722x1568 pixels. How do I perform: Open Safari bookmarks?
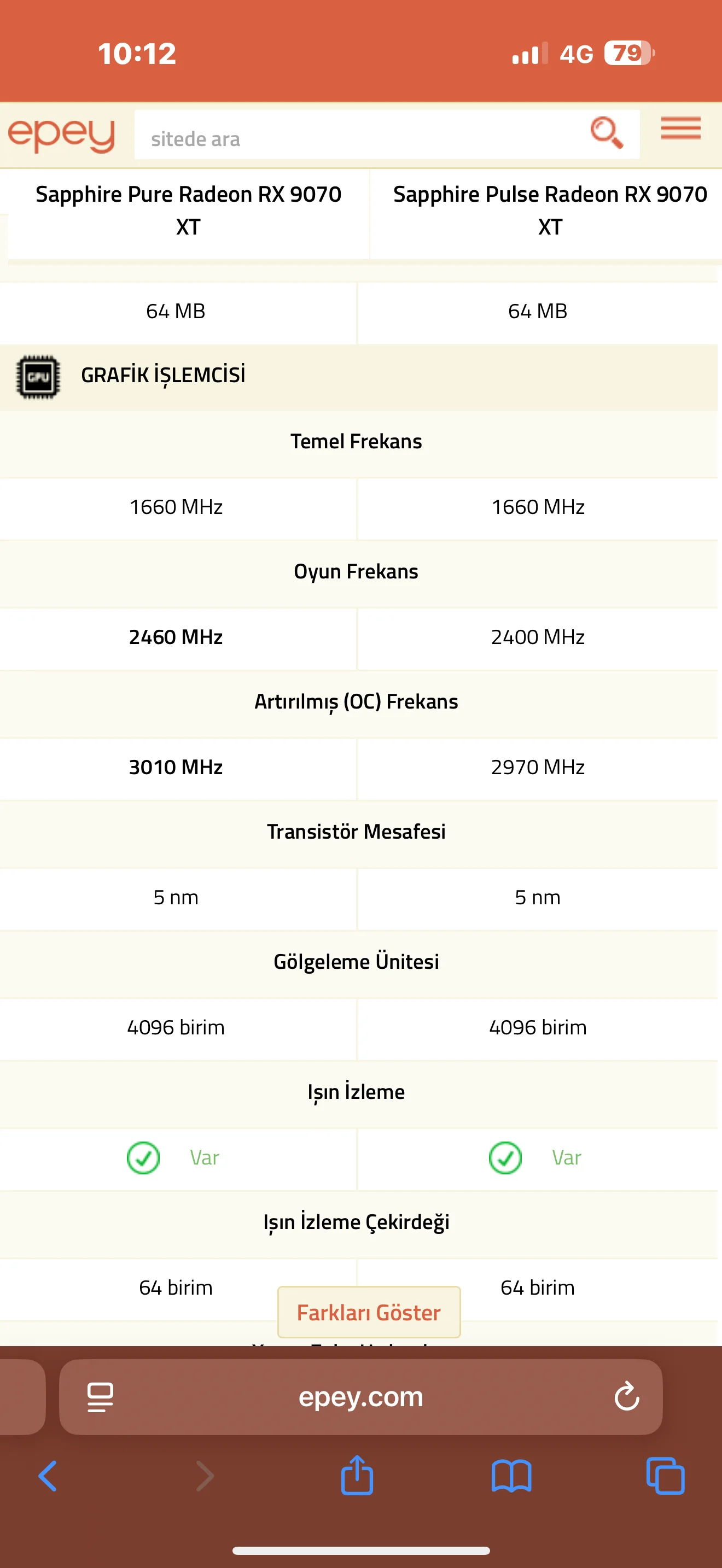[511, 1476]
